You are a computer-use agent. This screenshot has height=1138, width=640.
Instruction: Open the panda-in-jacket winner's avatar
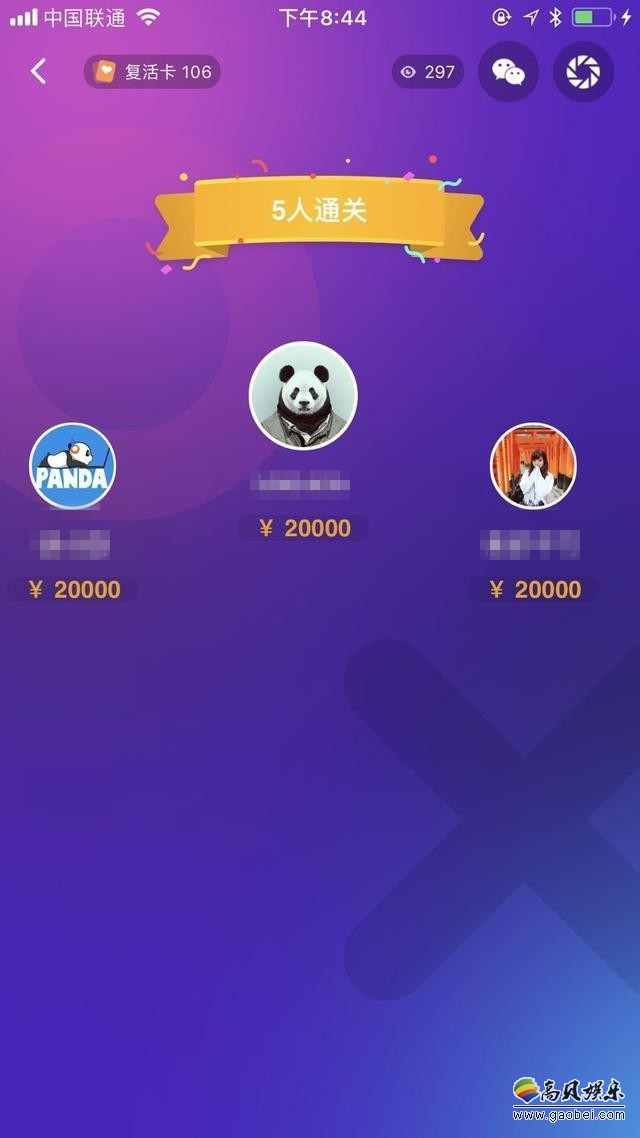point(302,395)
